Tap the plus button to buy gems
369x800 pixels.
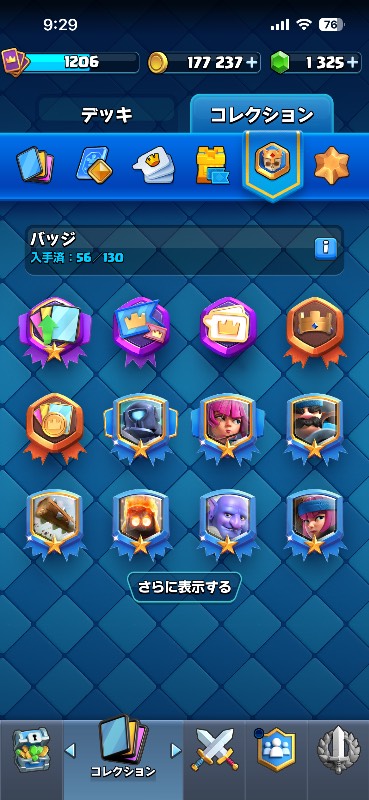(352, 63)
